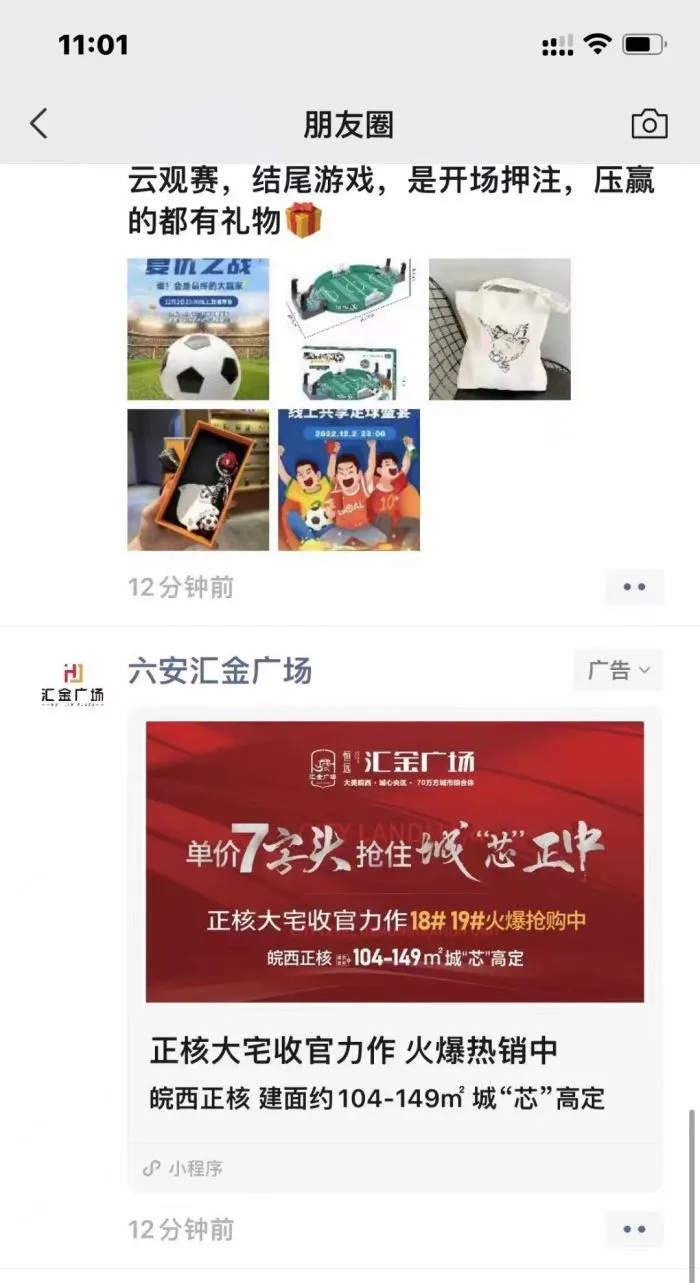
Task: Open the 汇金广场 mini program ad card
Action: point(394,949)
